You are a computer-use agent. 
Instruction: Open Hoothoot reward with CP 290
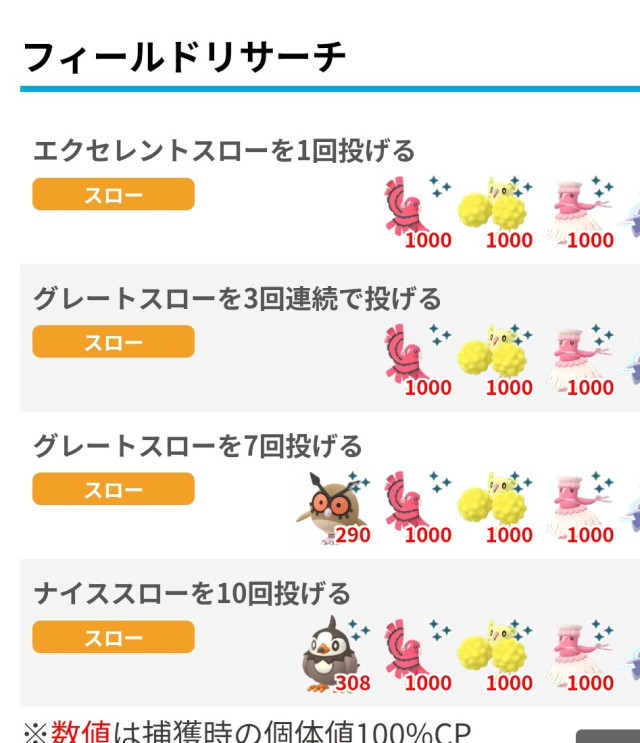[333, 508]
